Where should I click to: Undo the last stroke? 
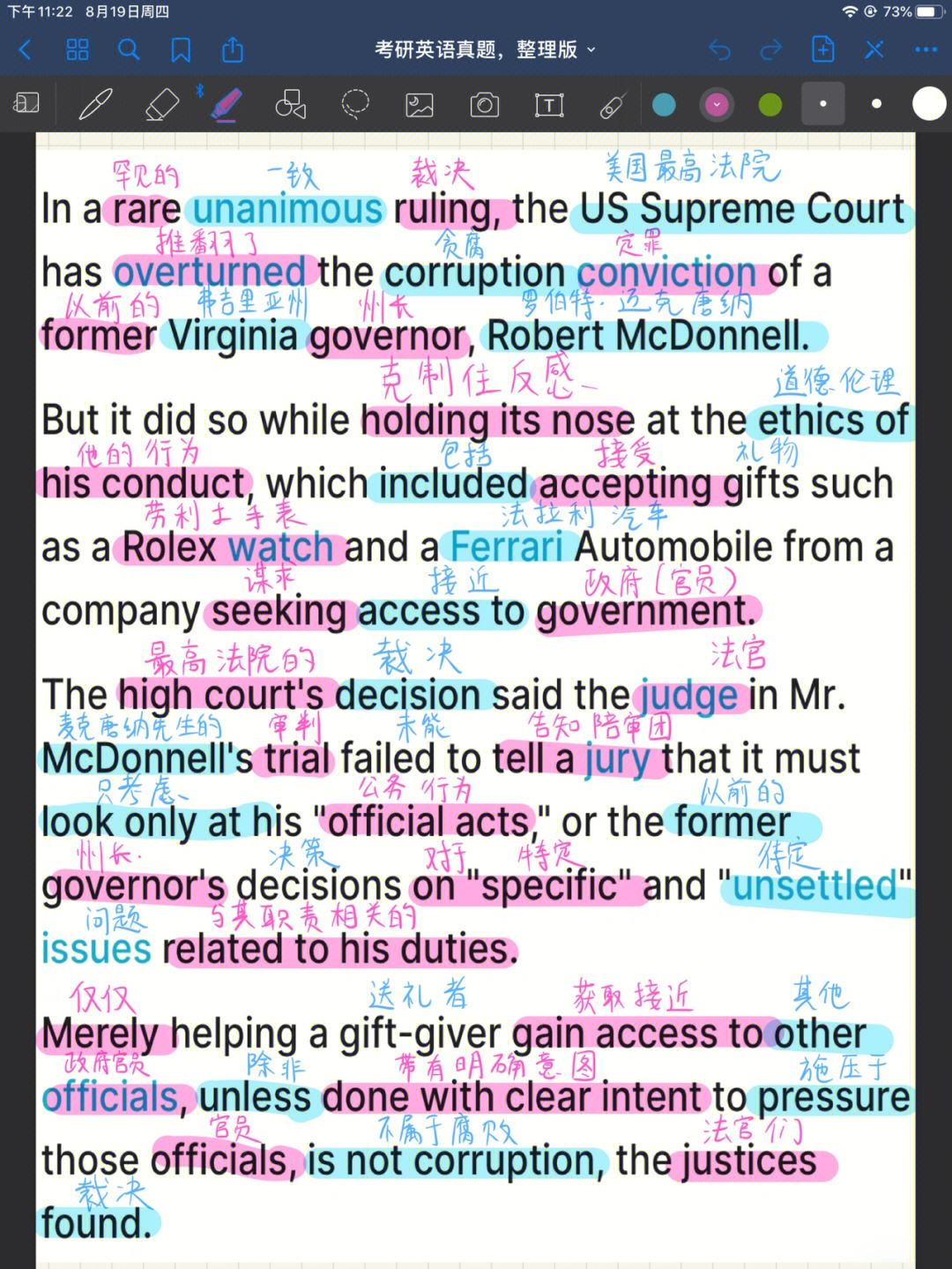coord(719,50)
